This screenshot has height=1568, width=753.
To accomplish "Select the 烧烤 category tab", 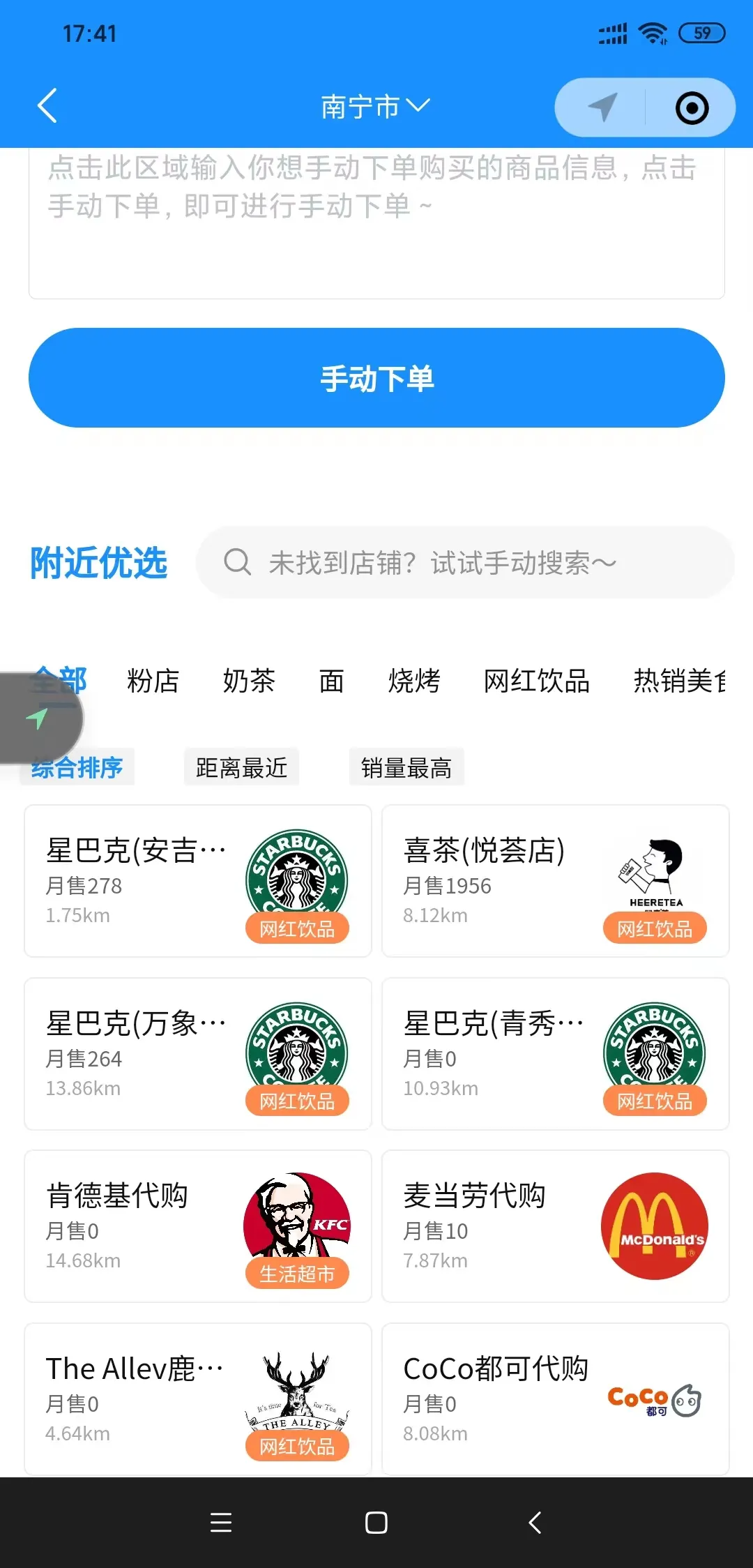I will 414,681.
